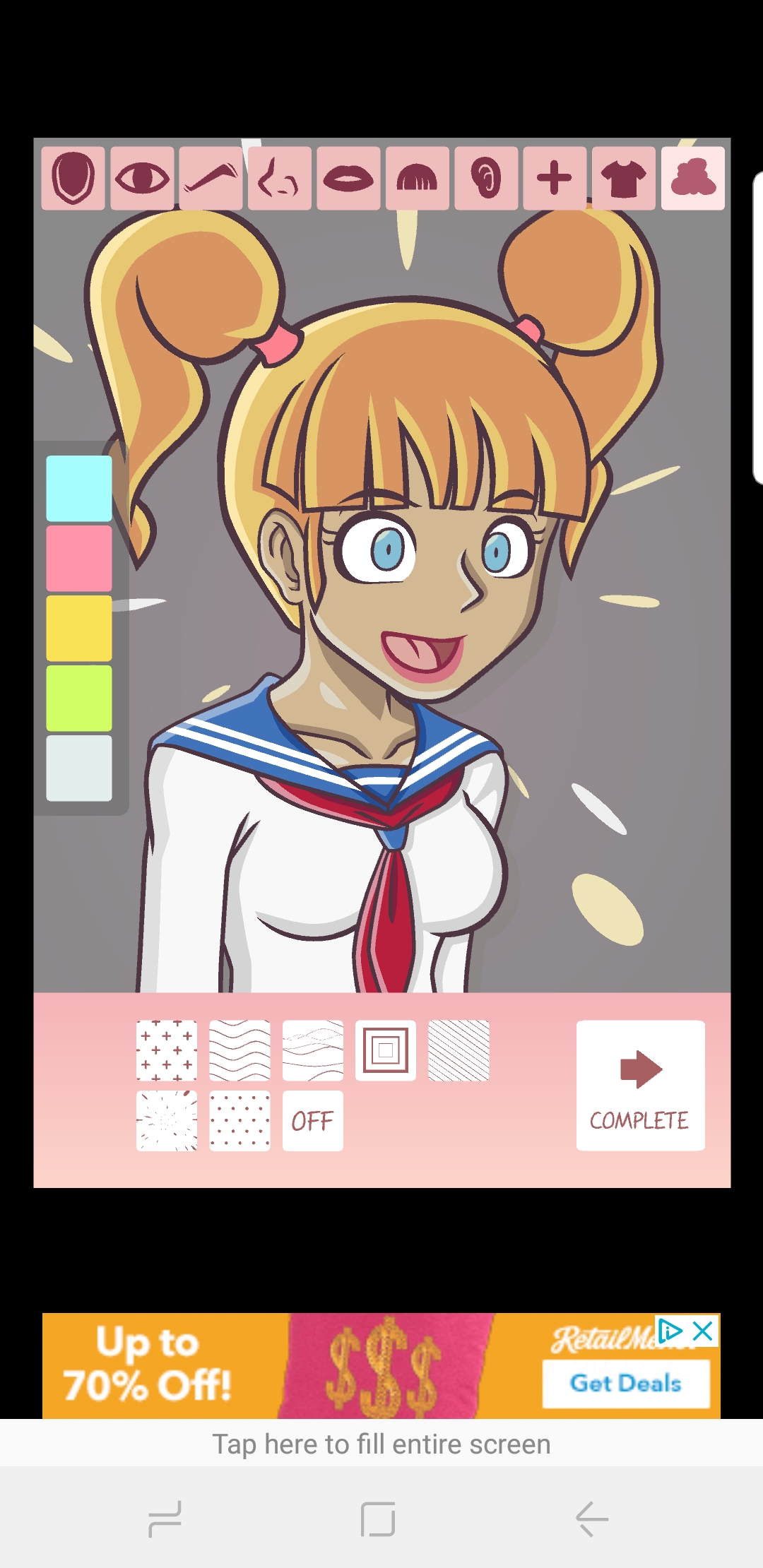Pick the pink color swatch

pos(79,558)
